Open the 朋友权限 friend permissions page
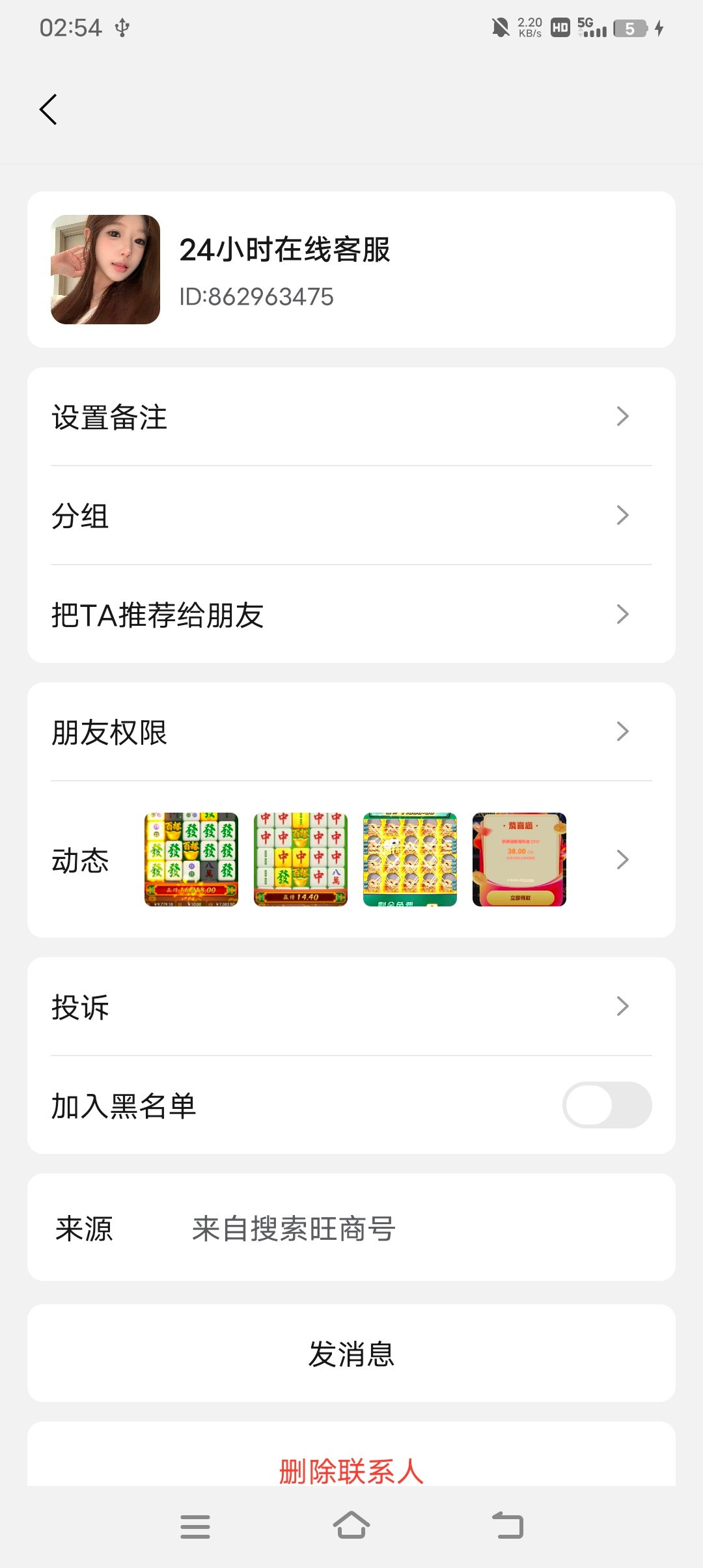The width and height of the screenshot is (703, 1568). [351, 732]
